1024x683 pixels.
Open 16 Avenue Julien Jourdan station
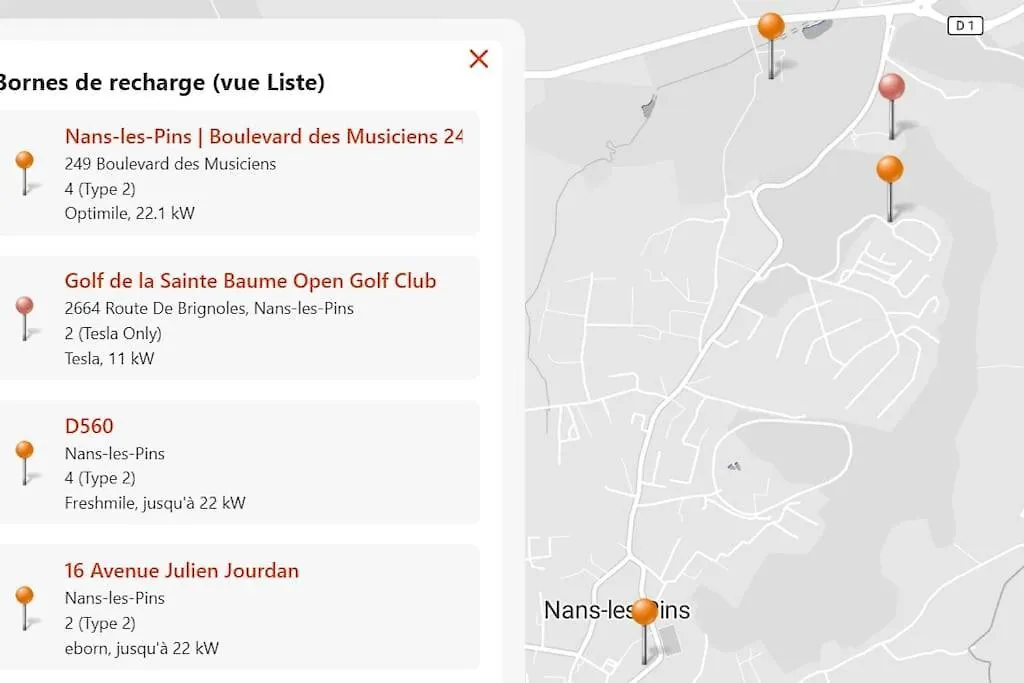coord(181,571)
